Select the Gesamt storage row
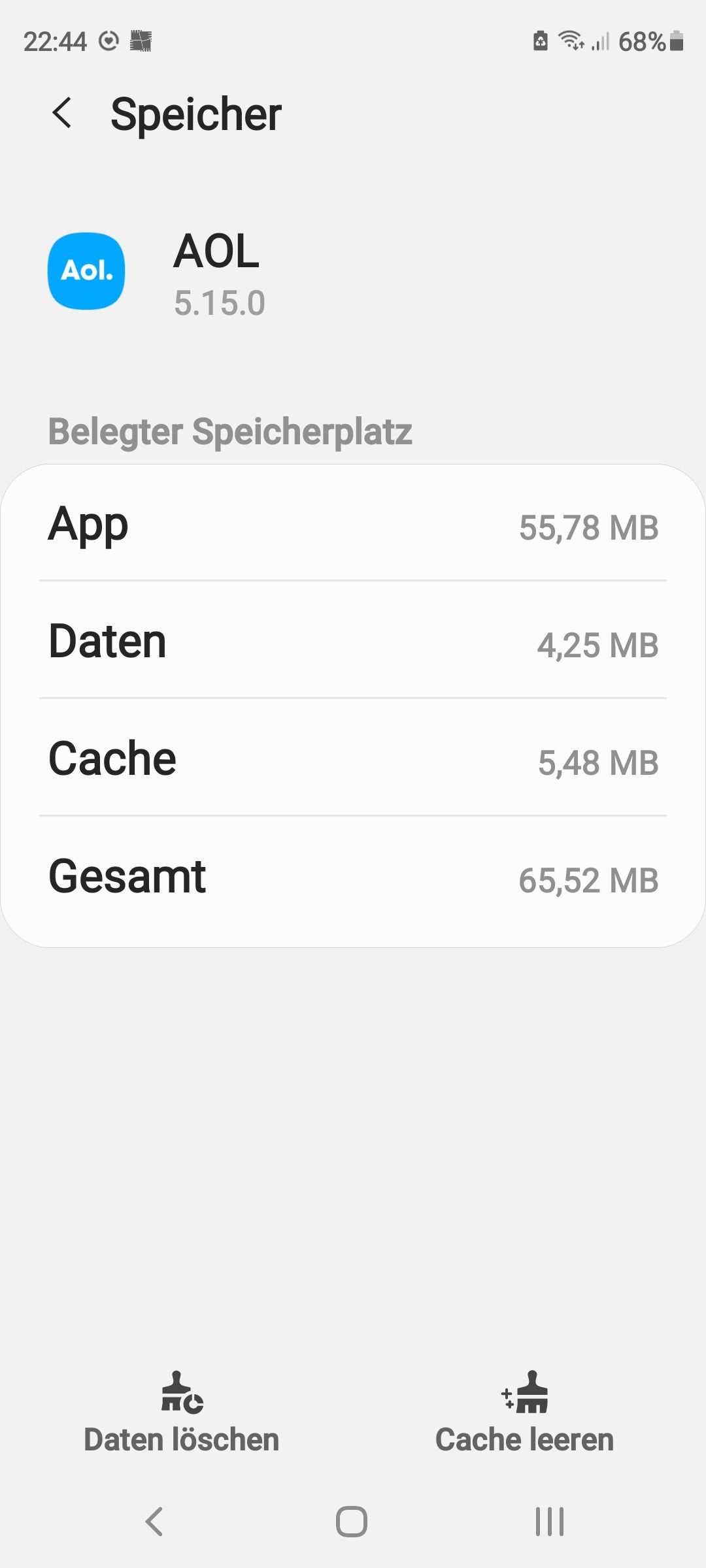Viewport: 706px width, 1568px height. pos(353,877)
